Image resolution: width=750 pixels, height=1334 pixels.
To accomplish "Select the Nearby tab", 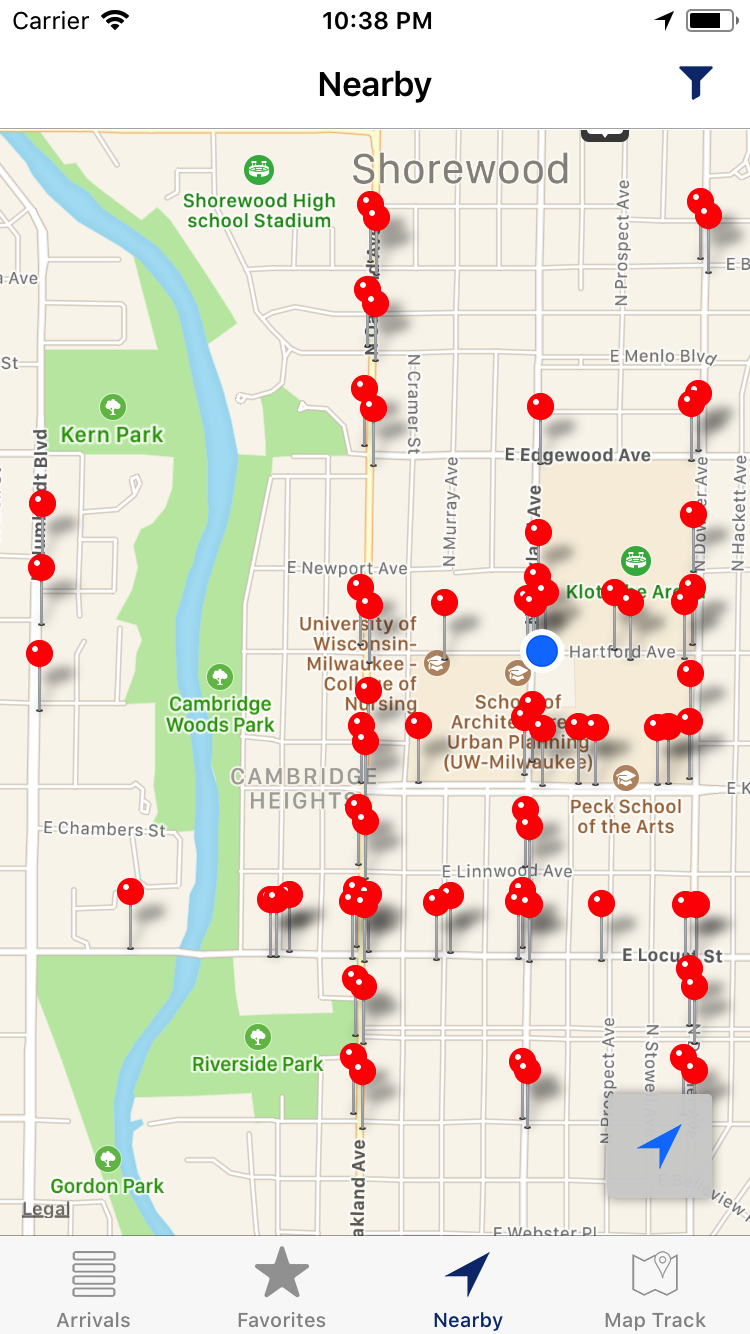I will pos(468,1287).
